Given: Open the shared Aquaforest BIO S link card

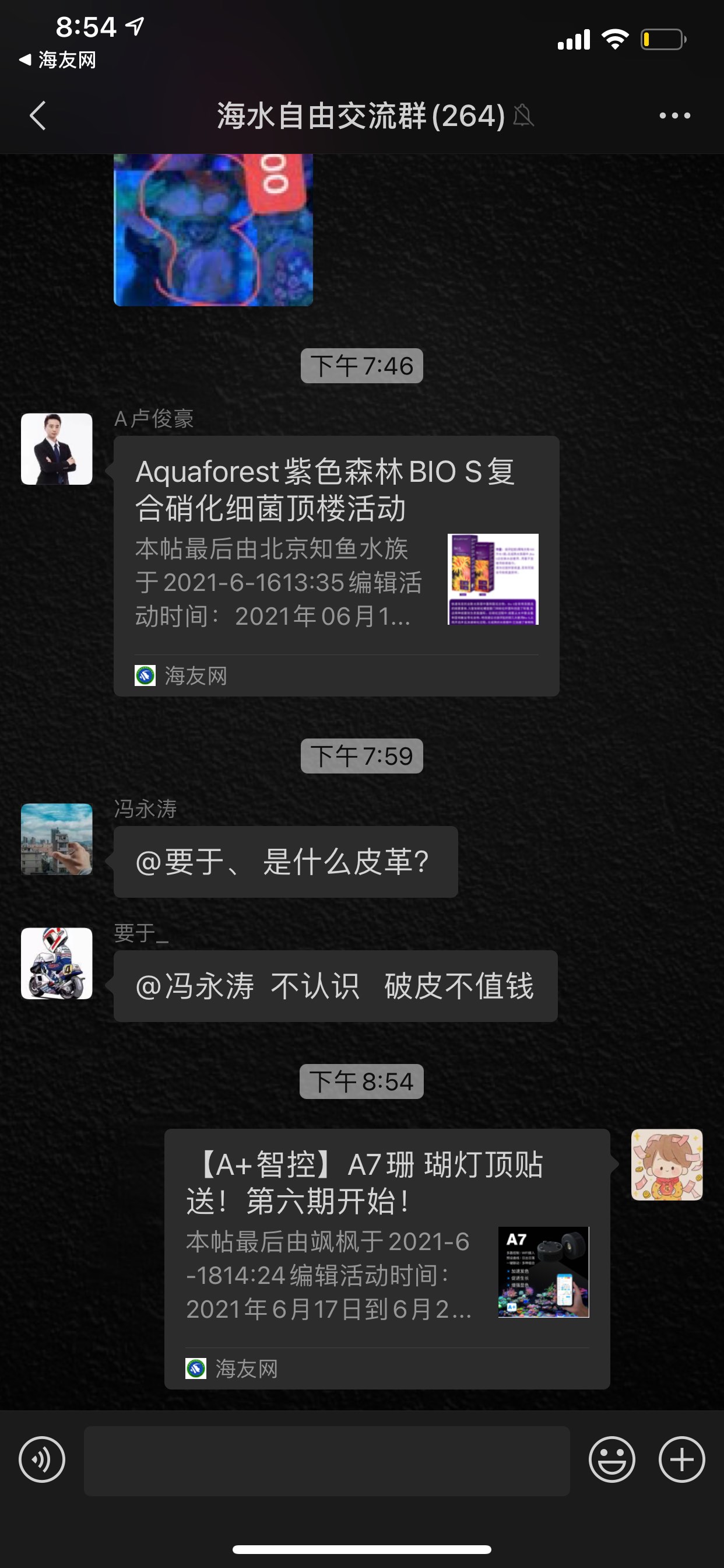Looking at the screenshot, I should (336, 565).
